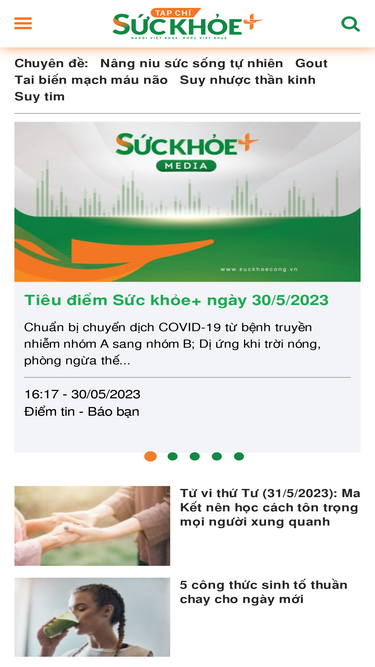Open the search magnifier icon
Screen dimensions: 375x667
[350, 24]
